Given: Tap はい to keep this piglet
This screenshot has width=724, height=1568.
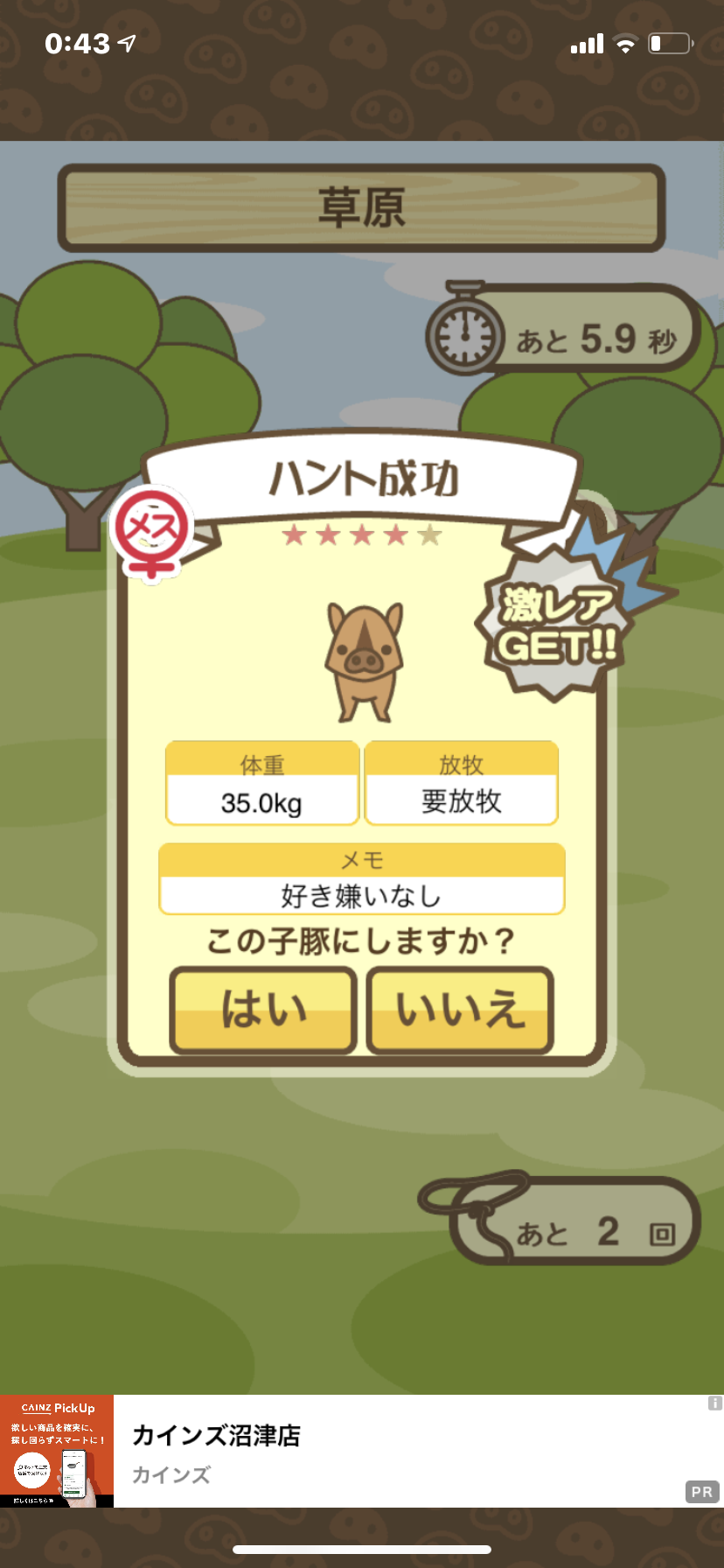Looking at the screenshot, I should coord(263,1011).
